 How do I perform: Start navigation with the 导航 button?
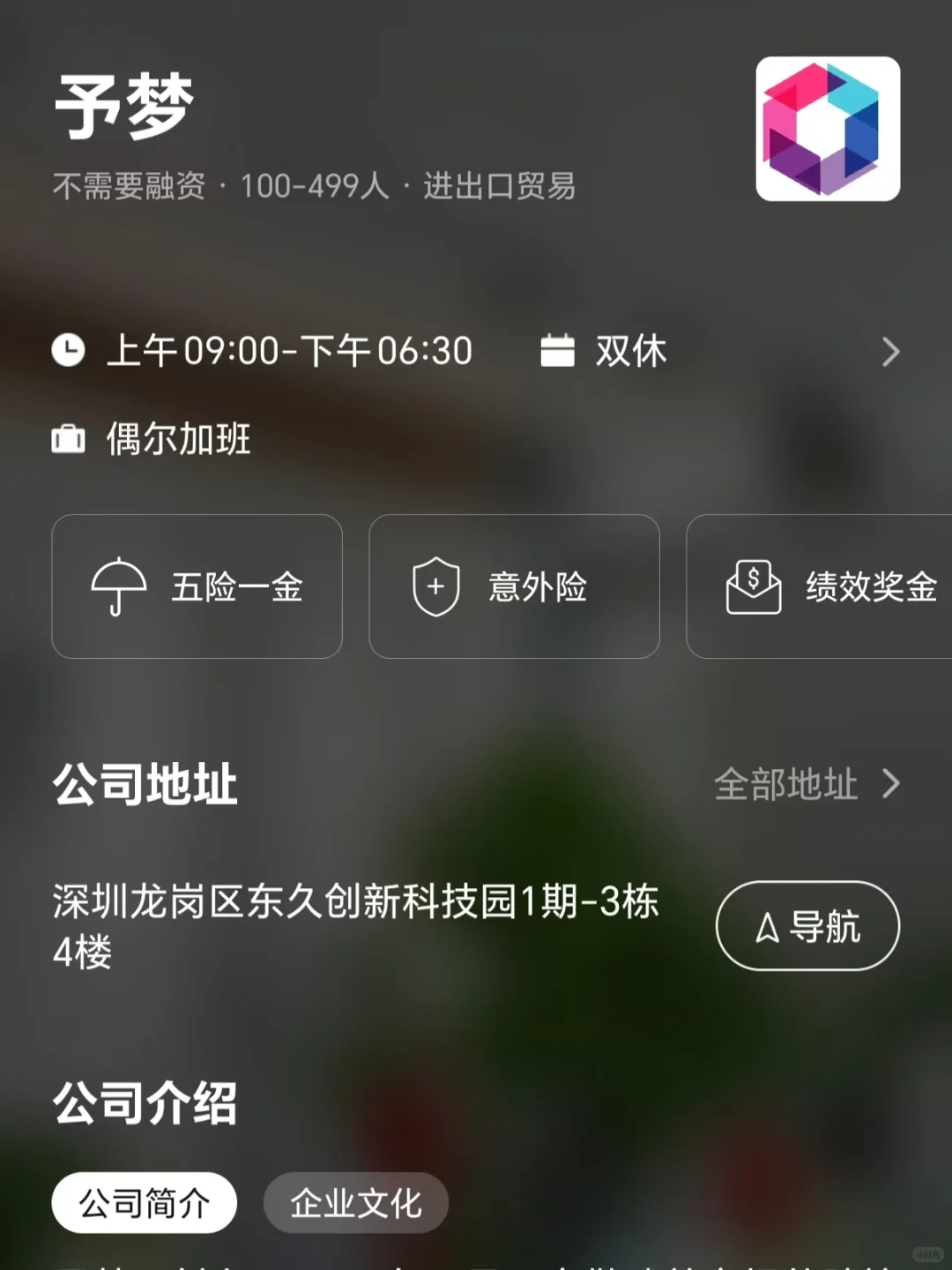[x=807, y=926]
